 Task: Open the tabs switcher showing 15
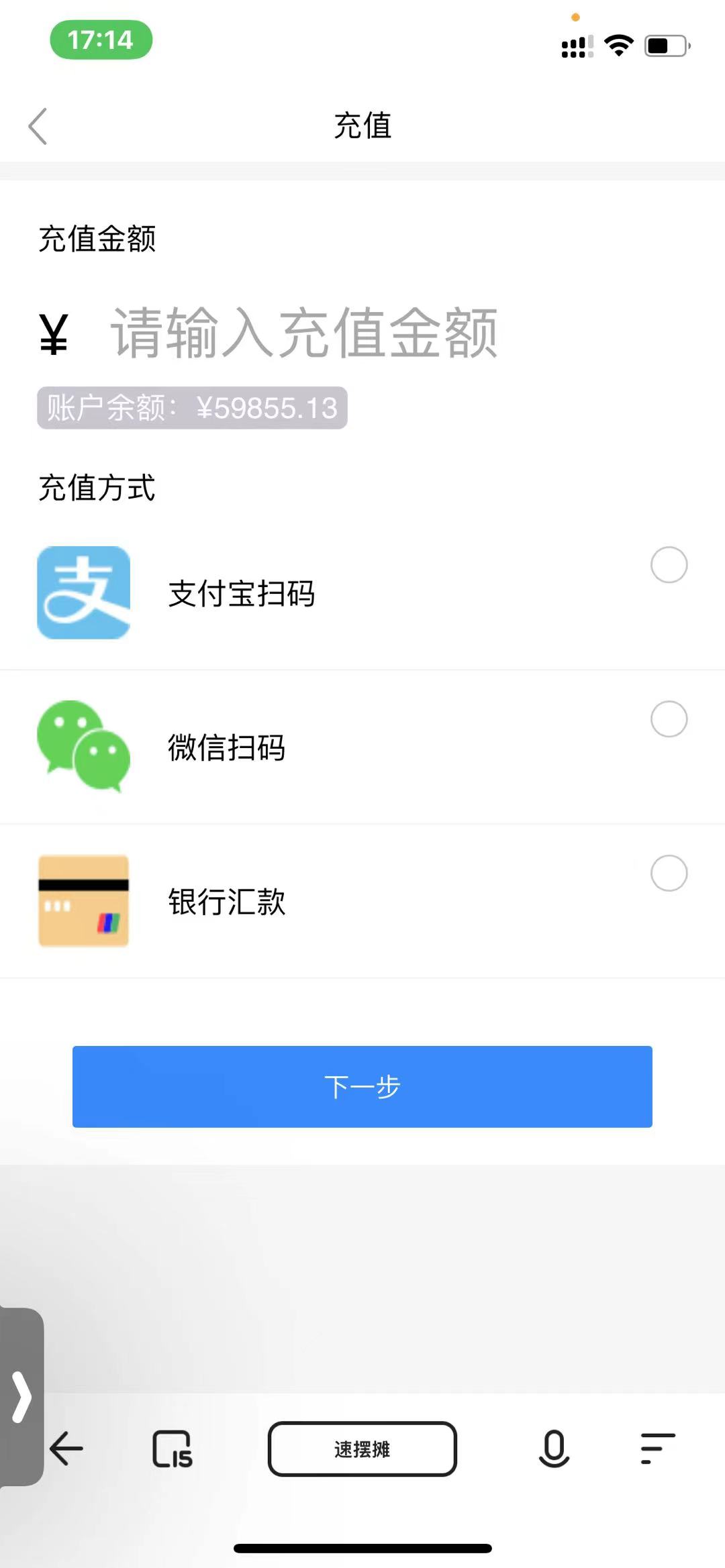tap(173, 1449)
